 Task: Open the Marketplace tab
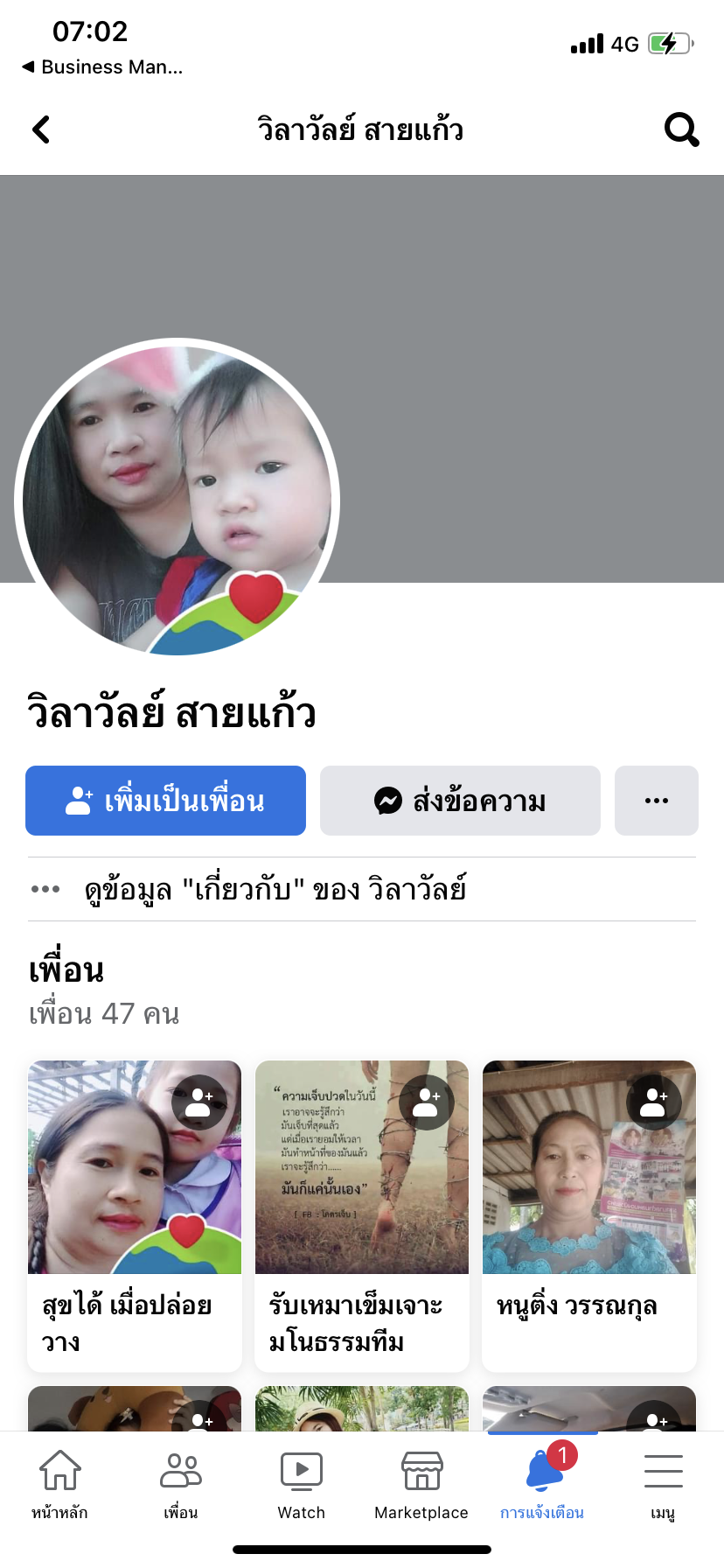421,1484
